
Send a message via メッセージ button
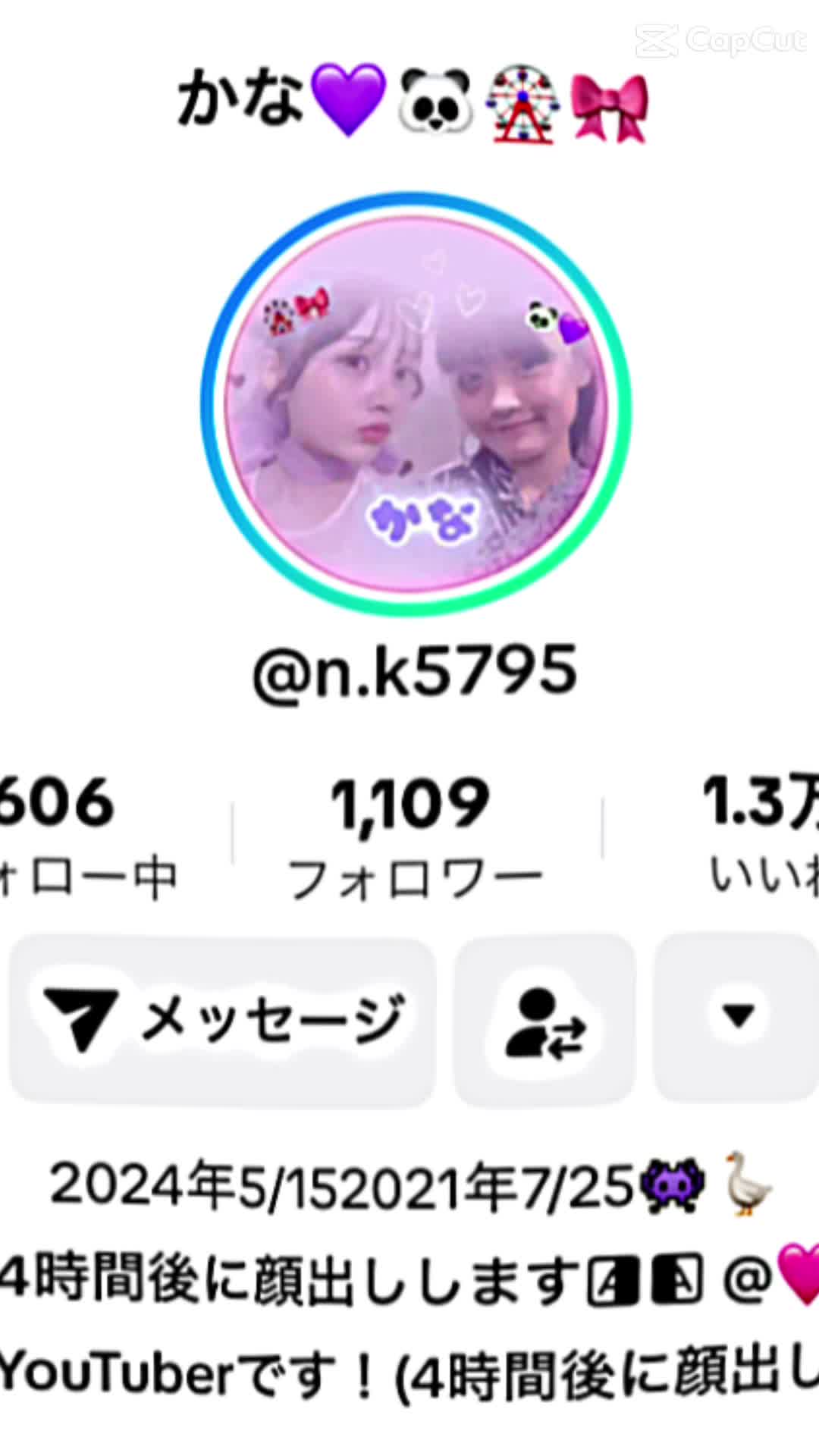click(222, 1020)
